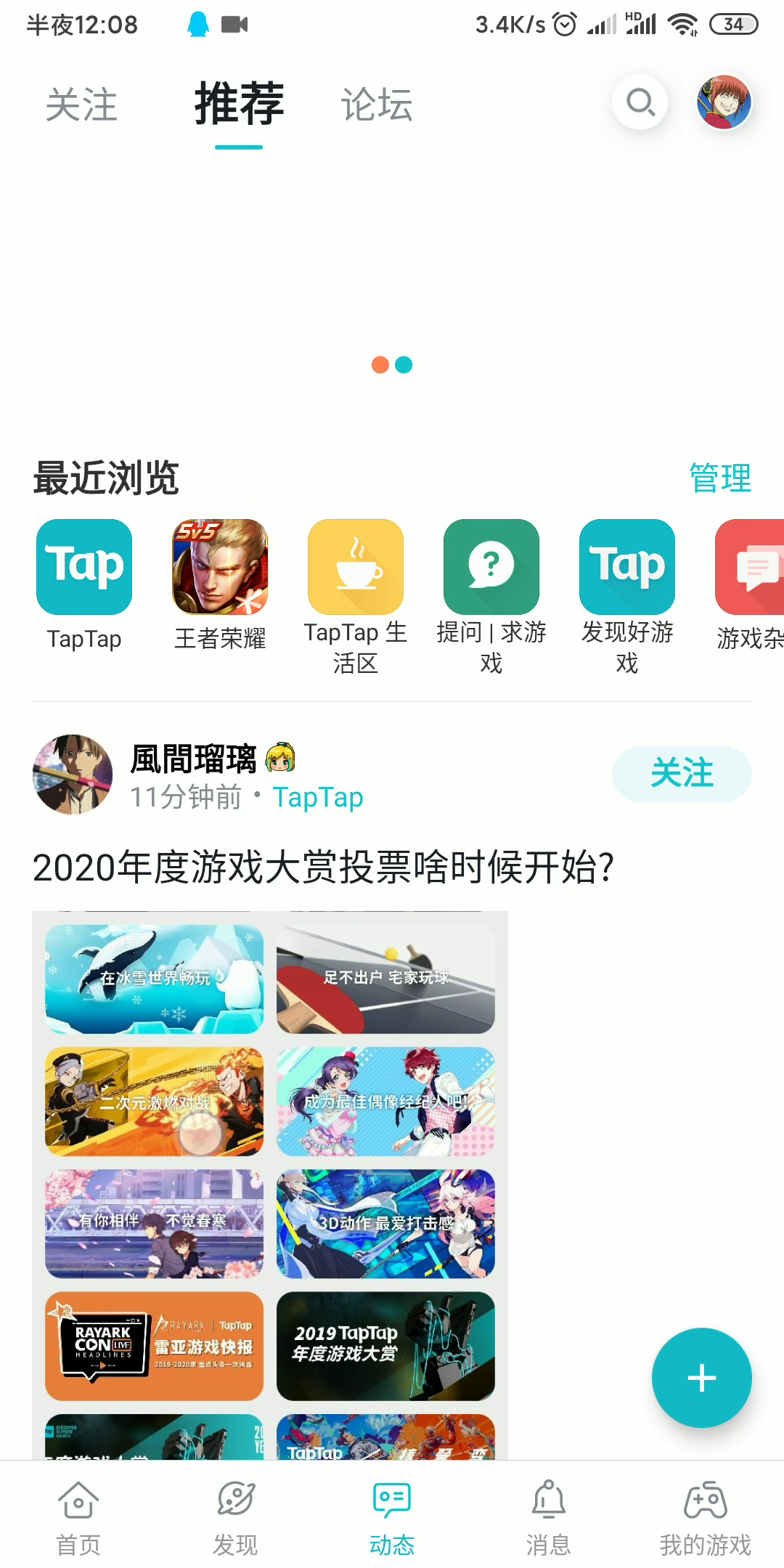
Task: Open 王者荣耀 from recent browsing
Action: click(220, 585)
